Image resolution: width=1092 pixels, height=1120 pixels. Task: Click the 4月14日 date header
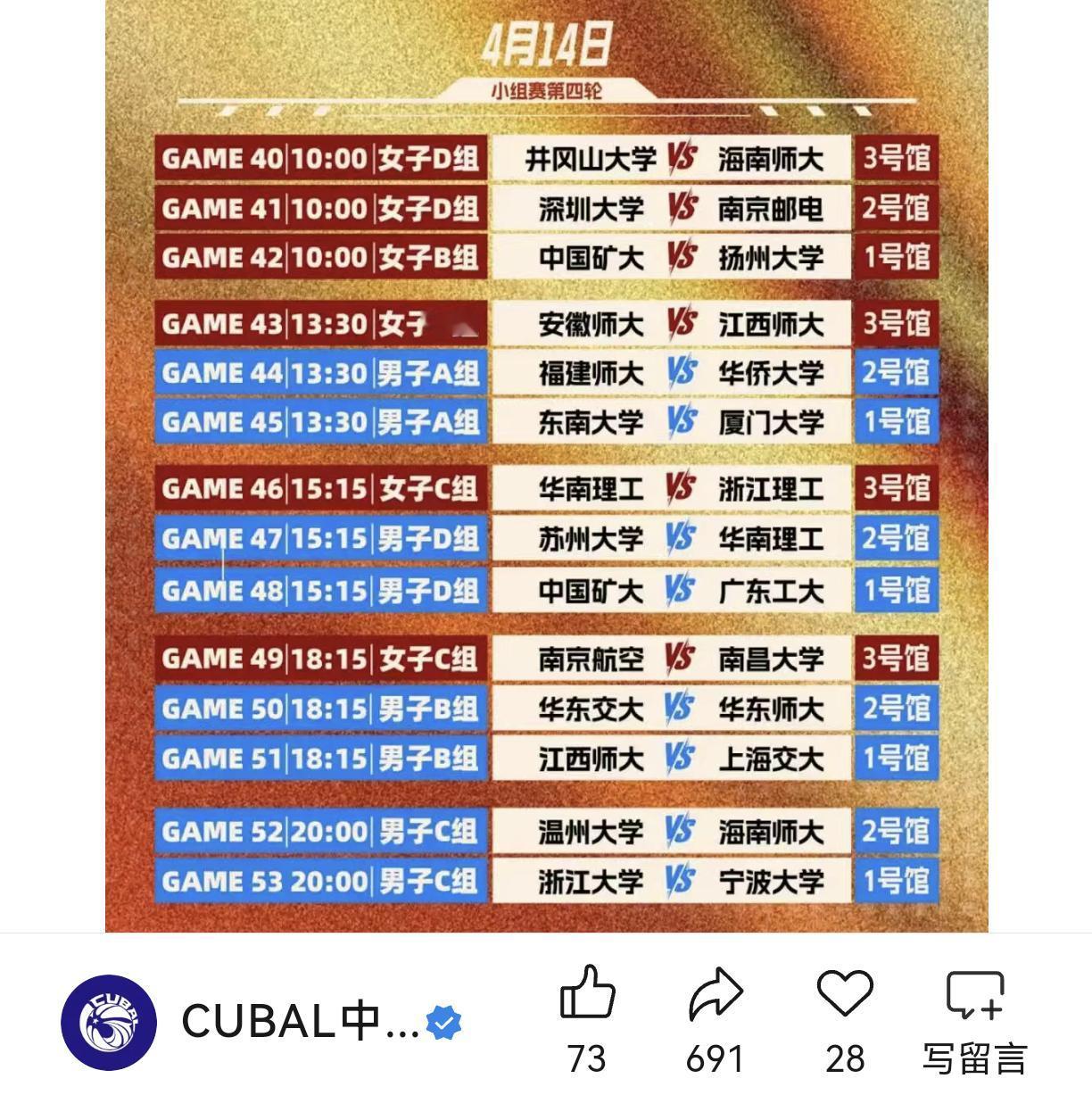tap(546, 42)
